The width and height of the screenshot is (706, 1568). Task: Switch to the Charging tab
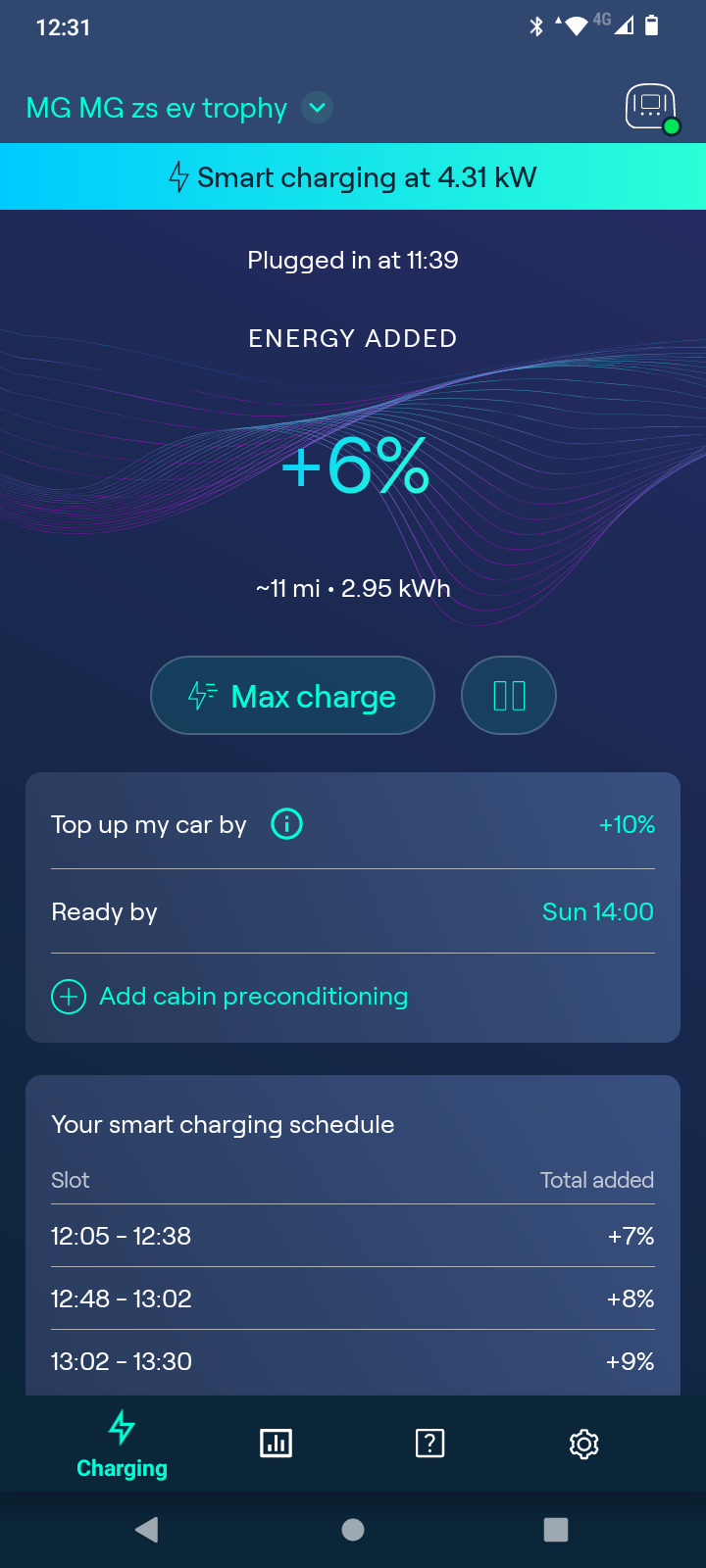click(x=122, y=1443)
